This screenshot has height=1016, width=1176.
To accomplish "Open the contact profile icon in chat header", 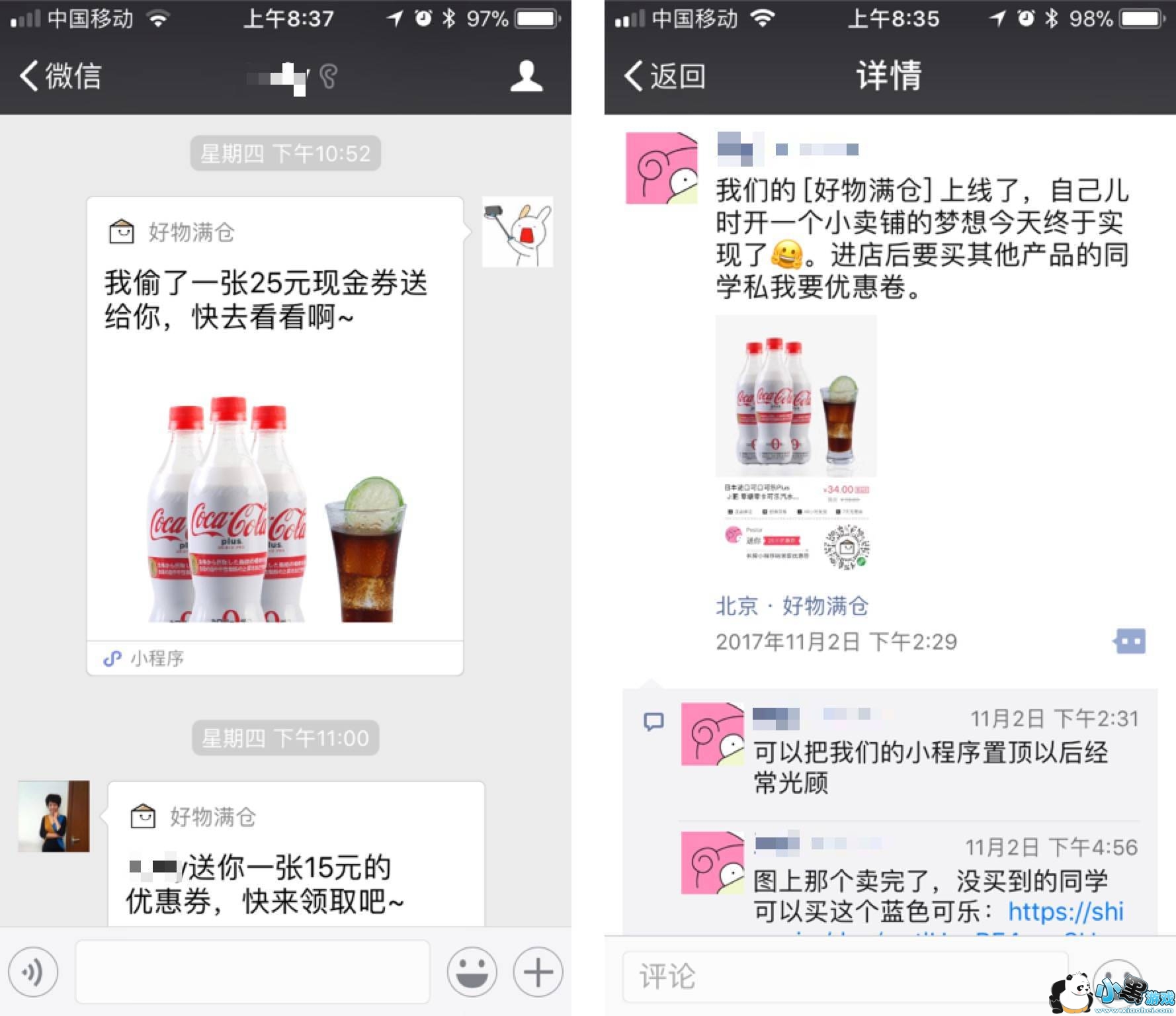I will coord(526,75).
